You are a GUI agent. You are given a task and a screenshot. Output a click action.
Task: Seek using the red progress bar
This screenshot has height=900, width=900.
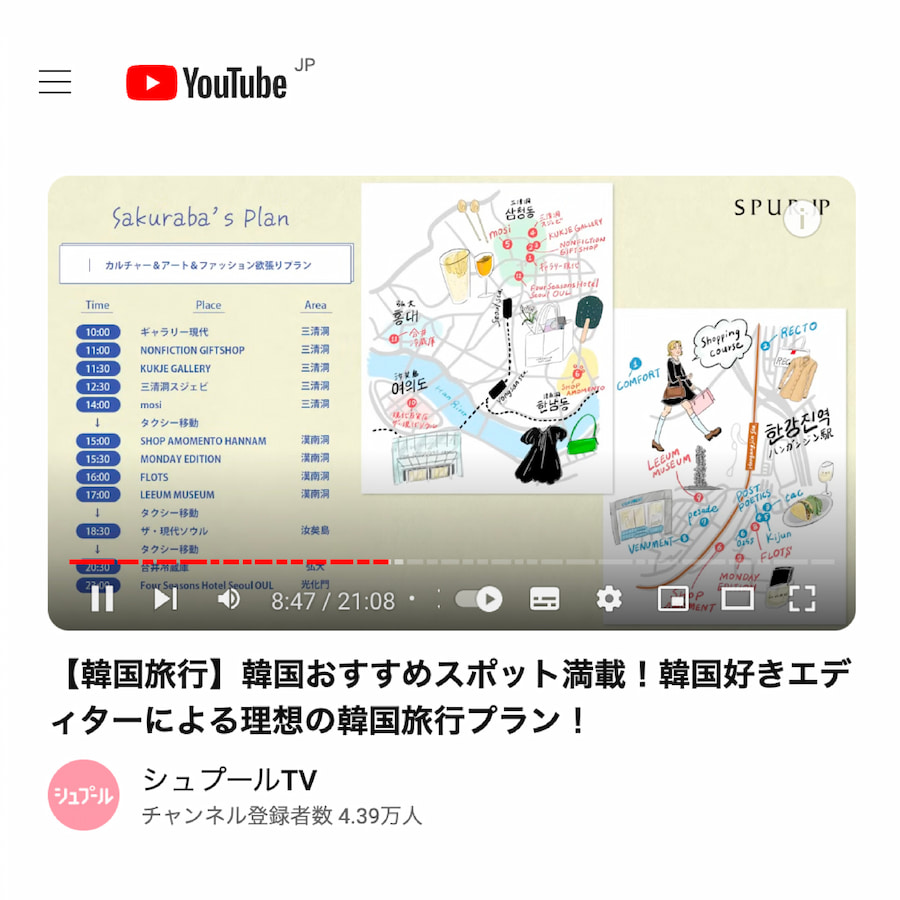click(230, 562)
